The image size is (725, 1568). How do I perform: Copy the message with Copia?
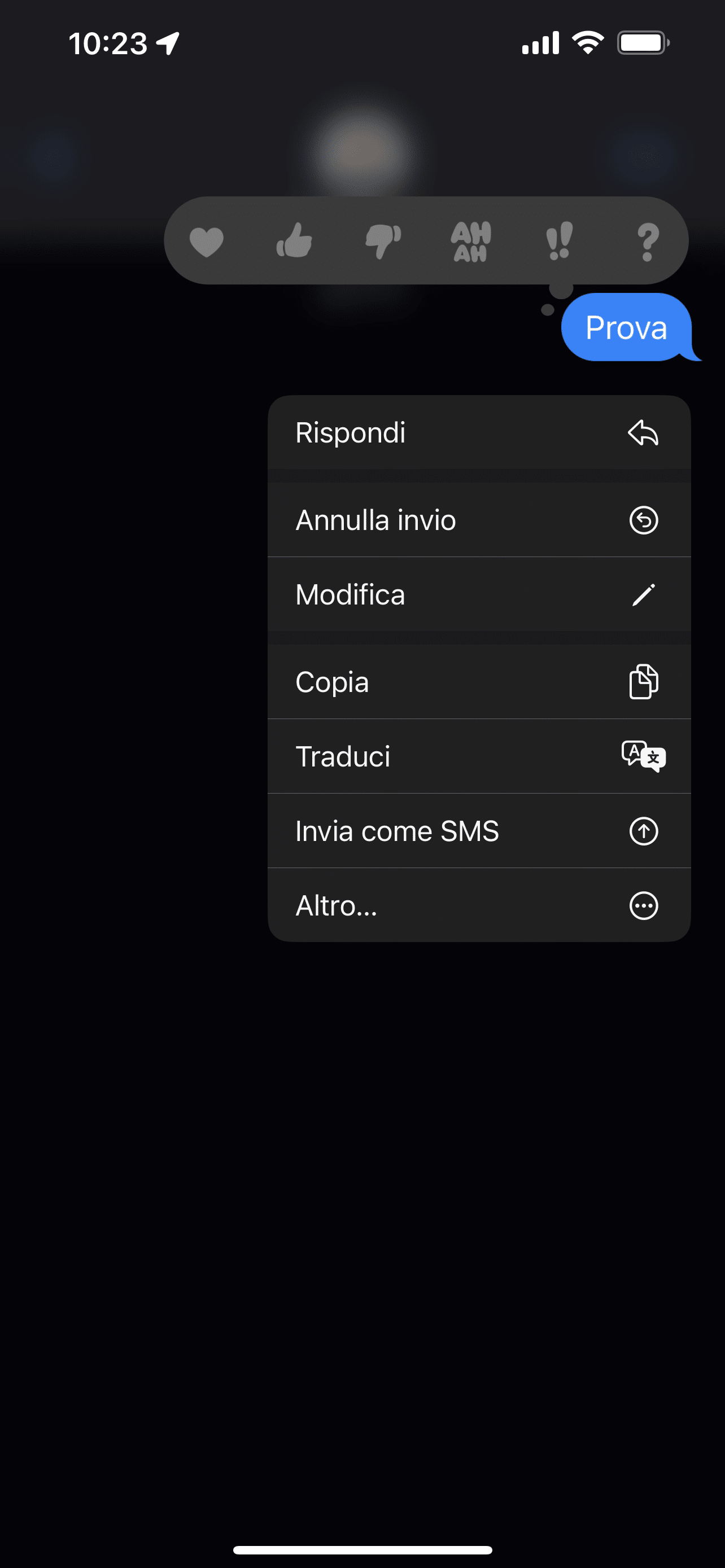pyautogui.click(x=479, y=682)
